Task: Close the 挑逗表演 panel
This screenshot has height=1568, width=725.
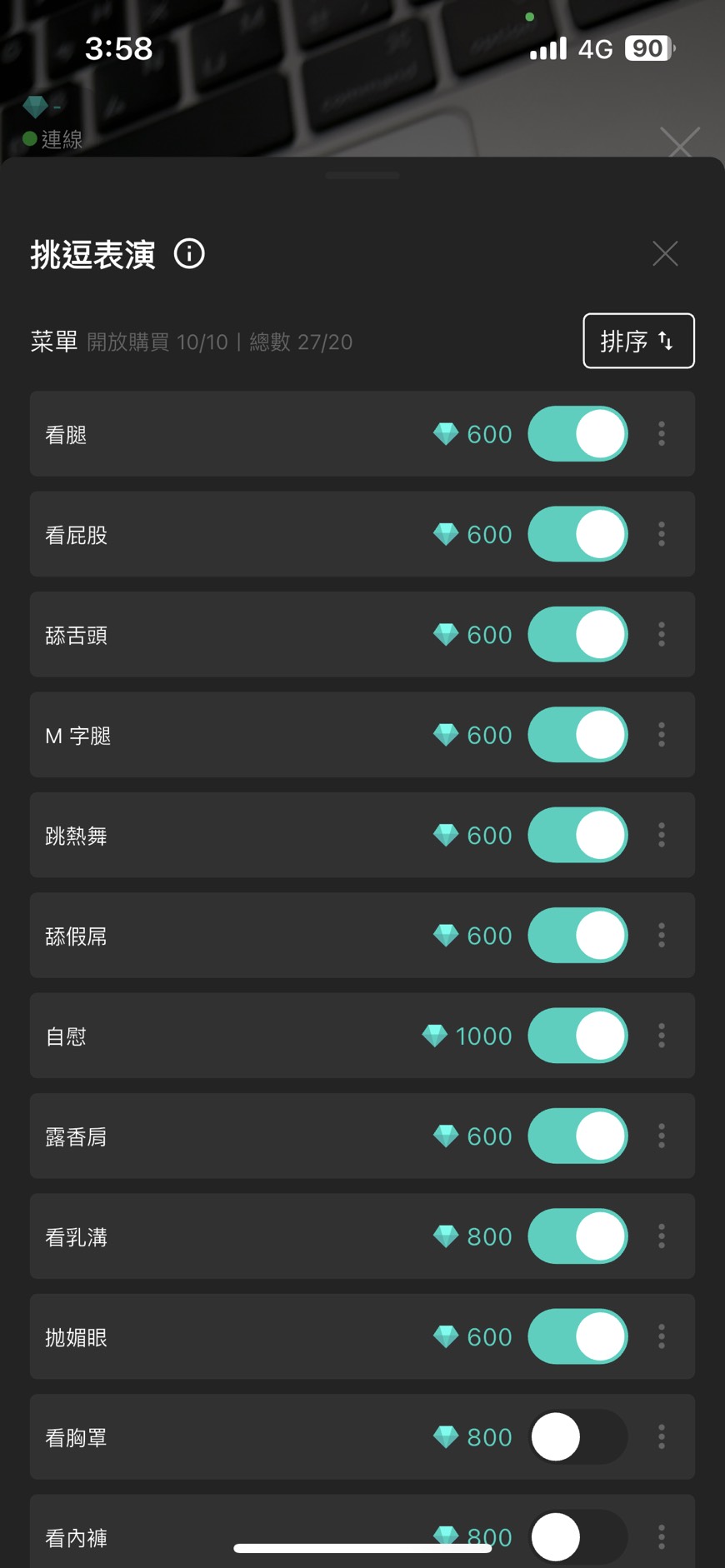Action: tap(665, 253)
